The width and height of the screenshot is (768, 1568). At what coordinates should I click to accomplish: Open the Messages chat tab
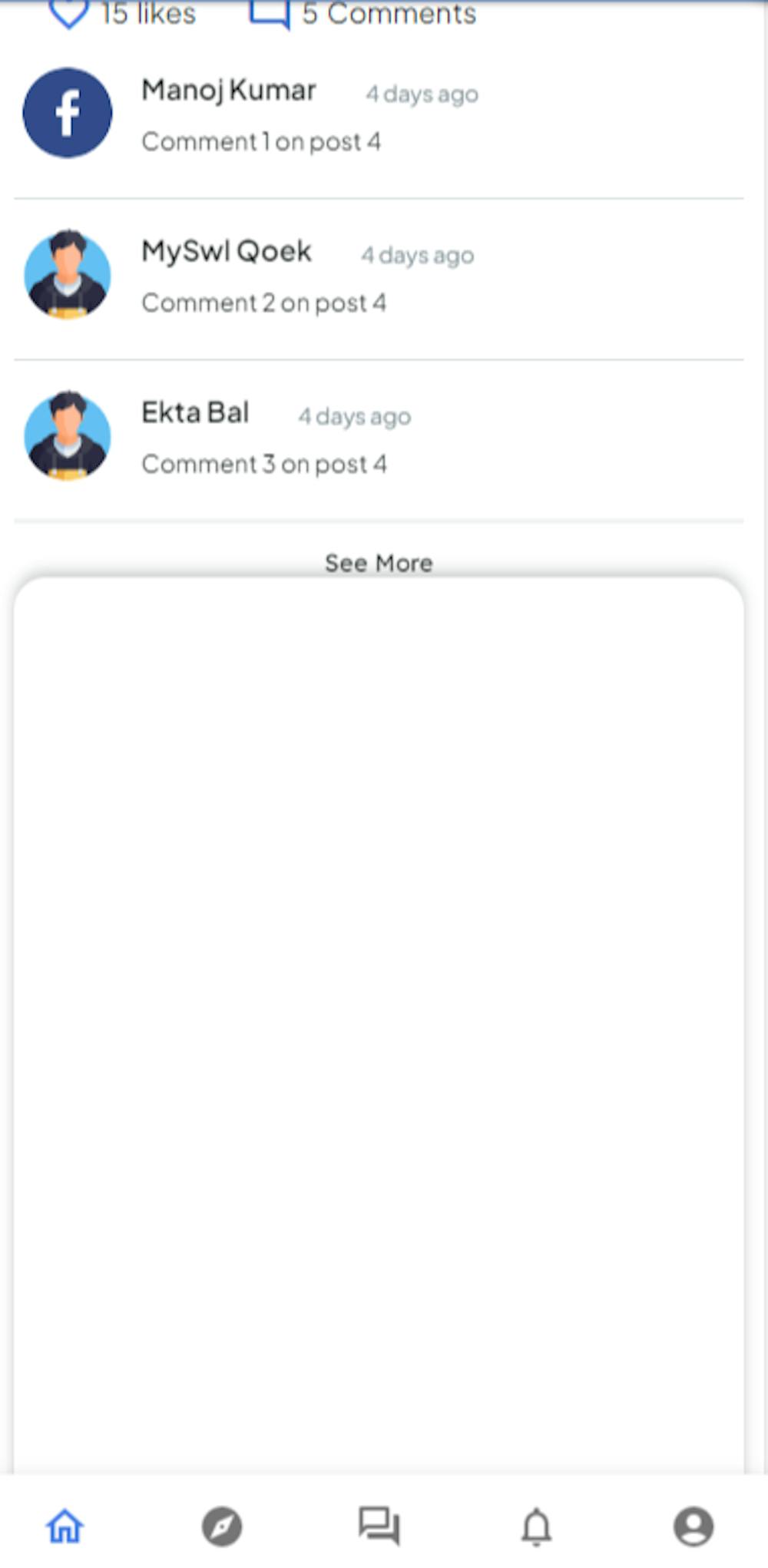pyautogui.click(x=379, y=1526)
